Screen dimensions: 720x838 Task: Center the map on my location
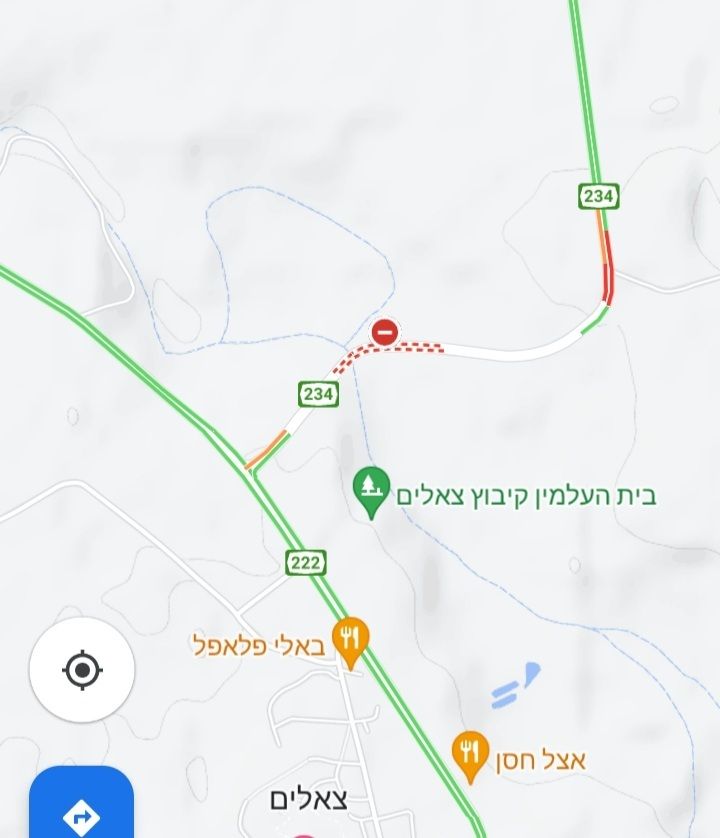tap(82, 670)
